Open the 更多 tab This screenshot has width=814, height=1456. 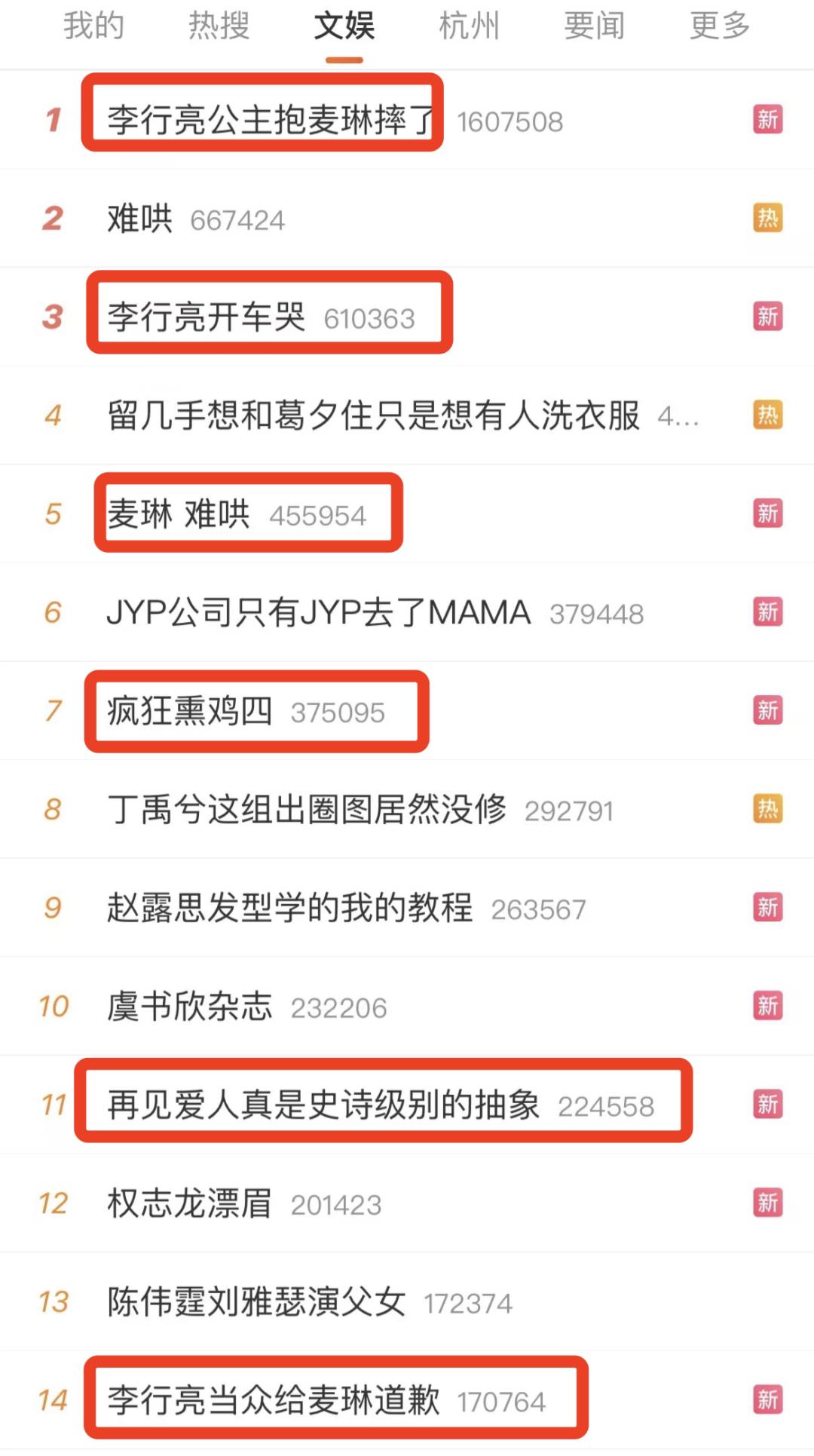pyautogui.click(x=720, y=26)
